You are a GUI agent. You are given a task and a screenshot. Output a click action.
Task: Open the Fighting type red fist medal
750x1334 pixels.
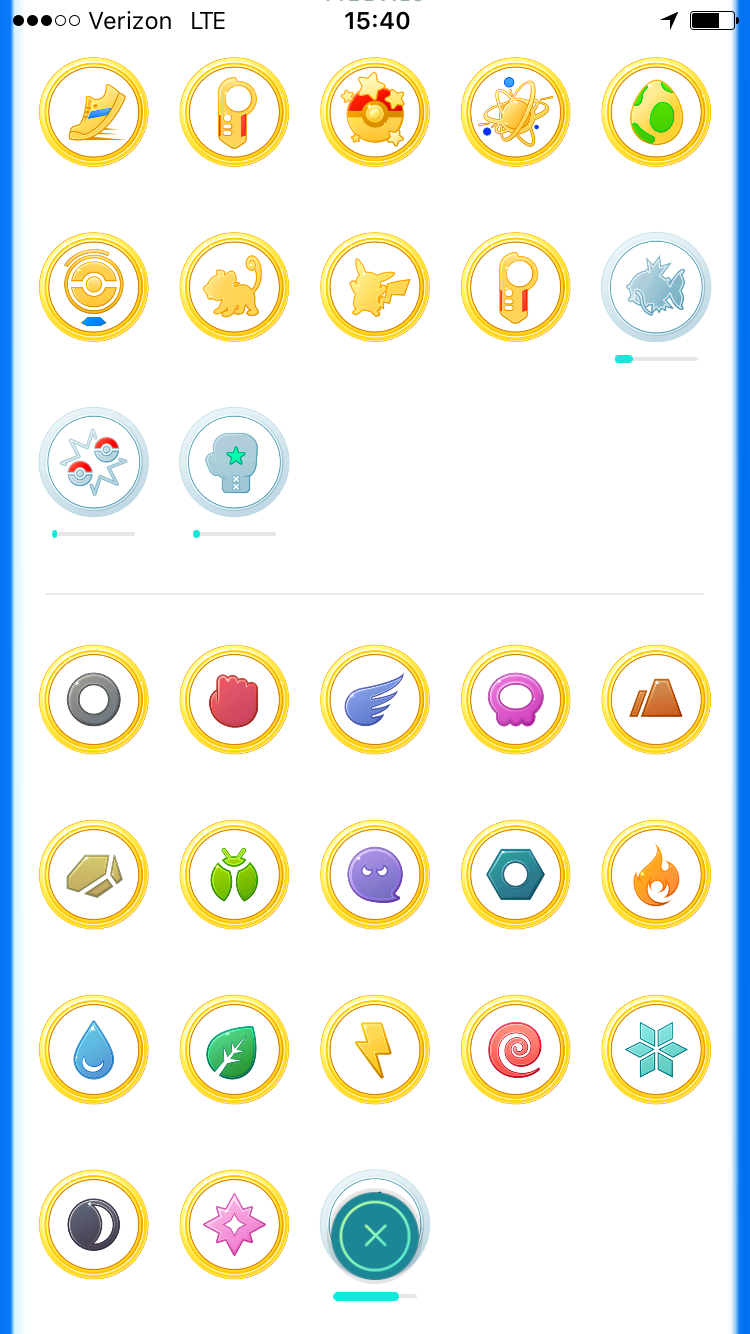[x=234, y=700]
